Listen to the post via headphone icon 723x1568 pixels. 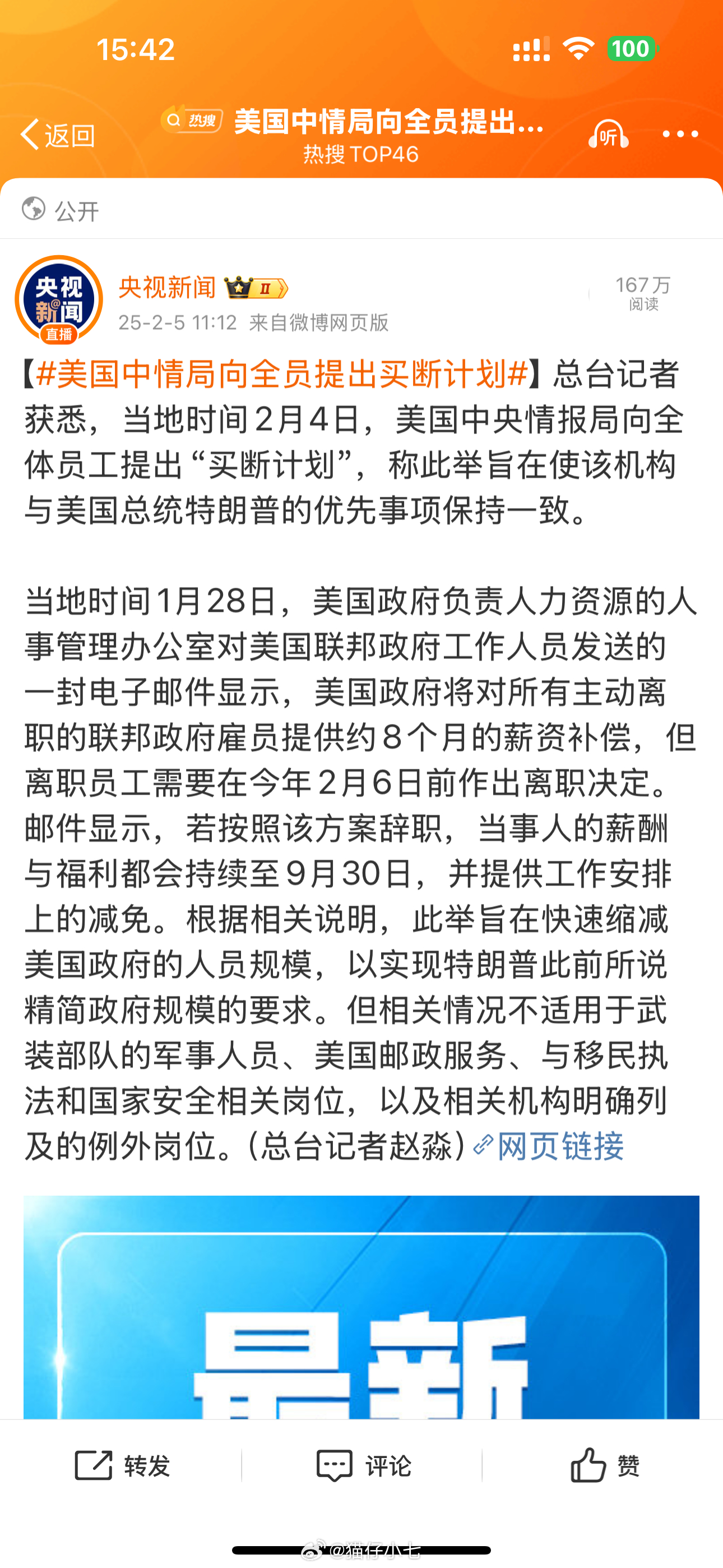coord(608,135)
